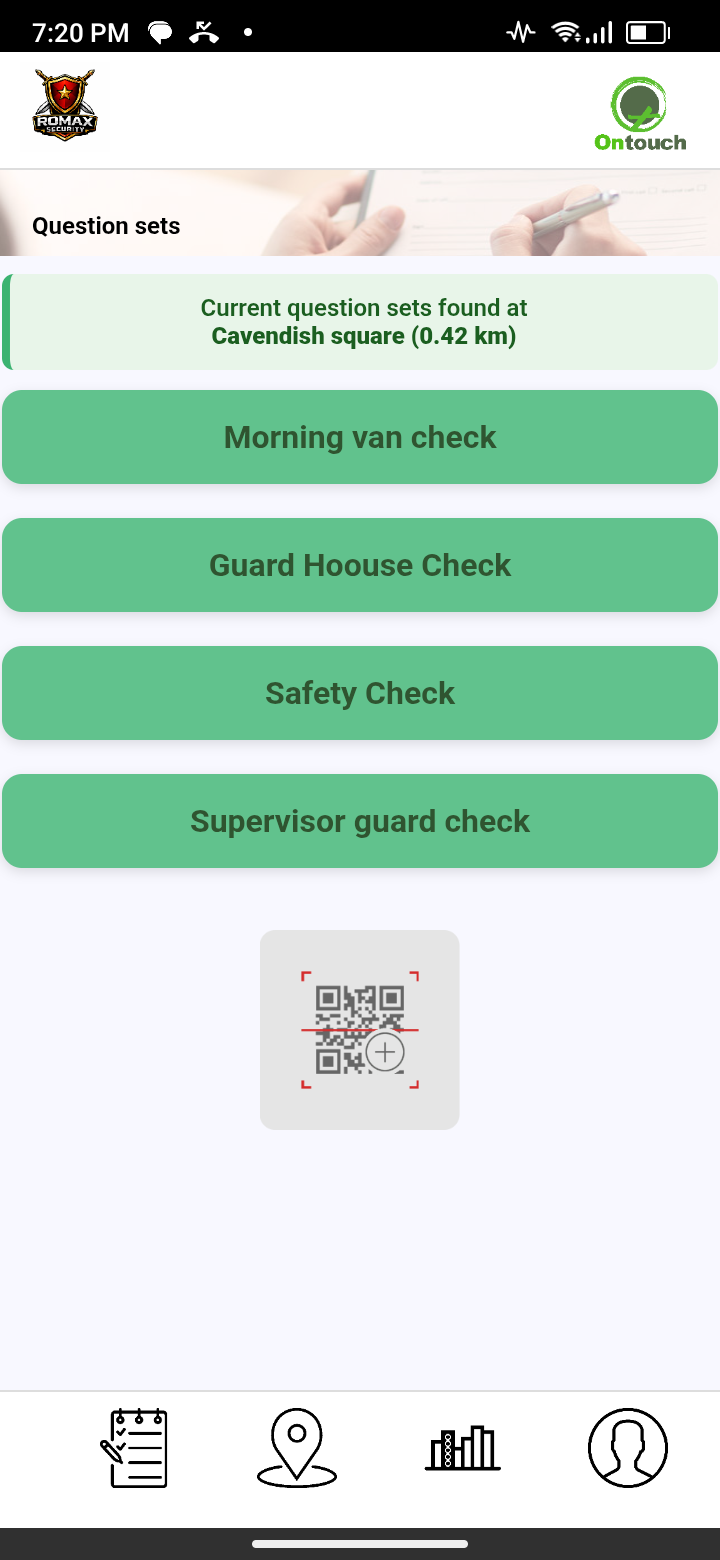This screenshot has width=720, height=1560.
Task: Select the Guard Hoouse Check set
Action: 360,565
